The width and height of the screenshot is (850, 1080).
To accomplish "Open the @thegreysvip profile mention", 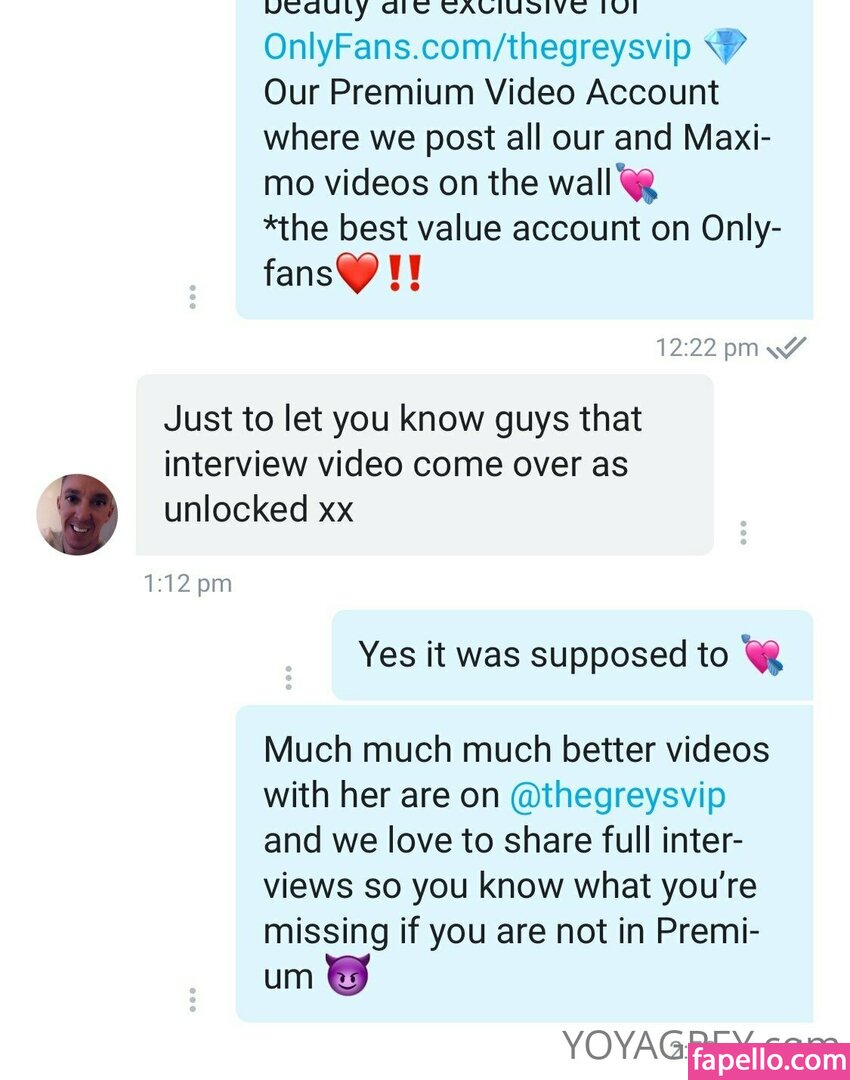I will click(x=617, y=796).
